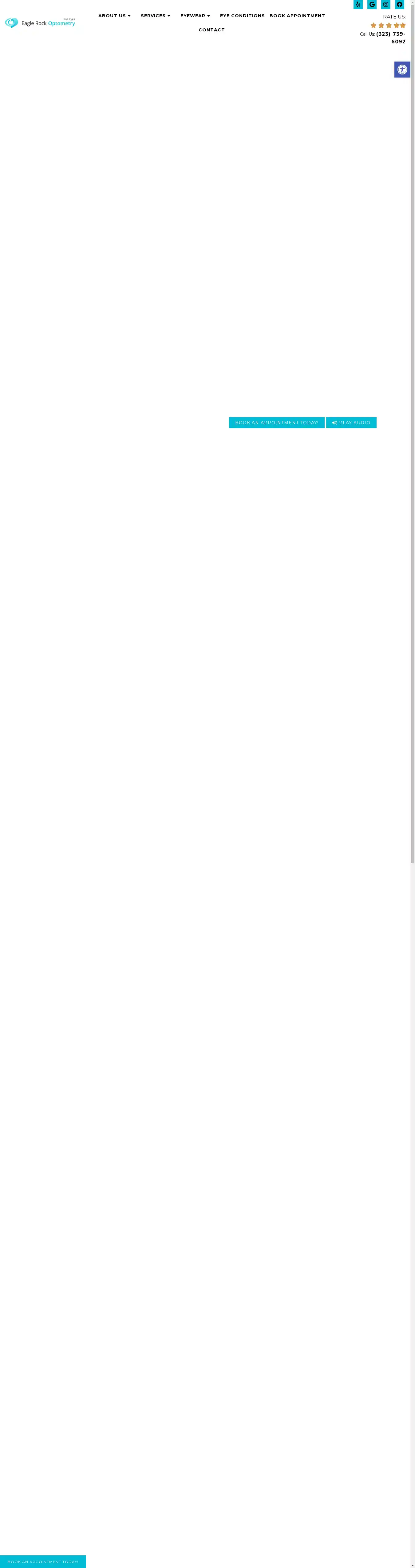Viewport: 415px width, 1568px height.
Task: Open the Google reviews icon
Action: click(x=372, y=5)
